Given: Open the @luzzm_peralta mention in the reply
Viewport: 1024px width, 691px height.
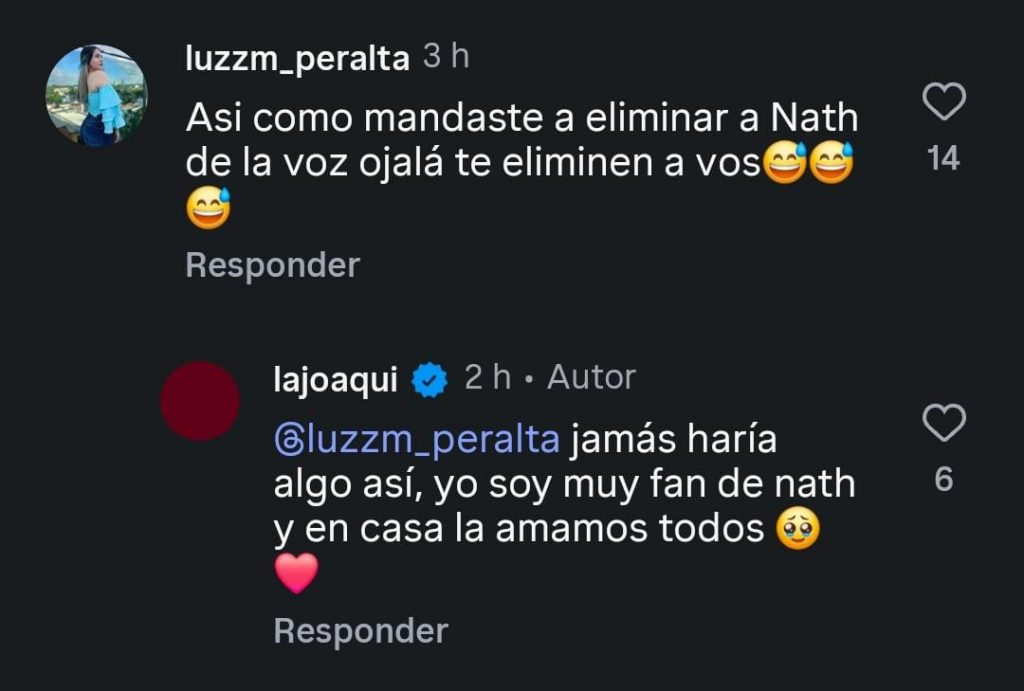Looking at the screenshot, I should (x=416, y=439).
